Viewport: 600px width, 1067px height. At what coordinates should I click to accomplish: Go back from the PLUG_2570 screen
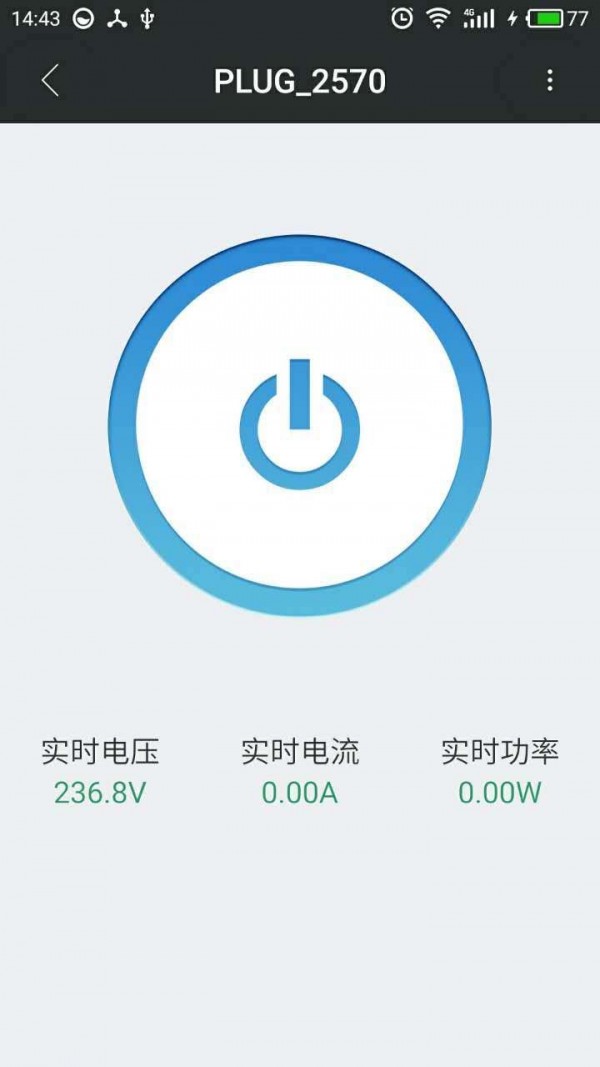click(x=50, y=81)
